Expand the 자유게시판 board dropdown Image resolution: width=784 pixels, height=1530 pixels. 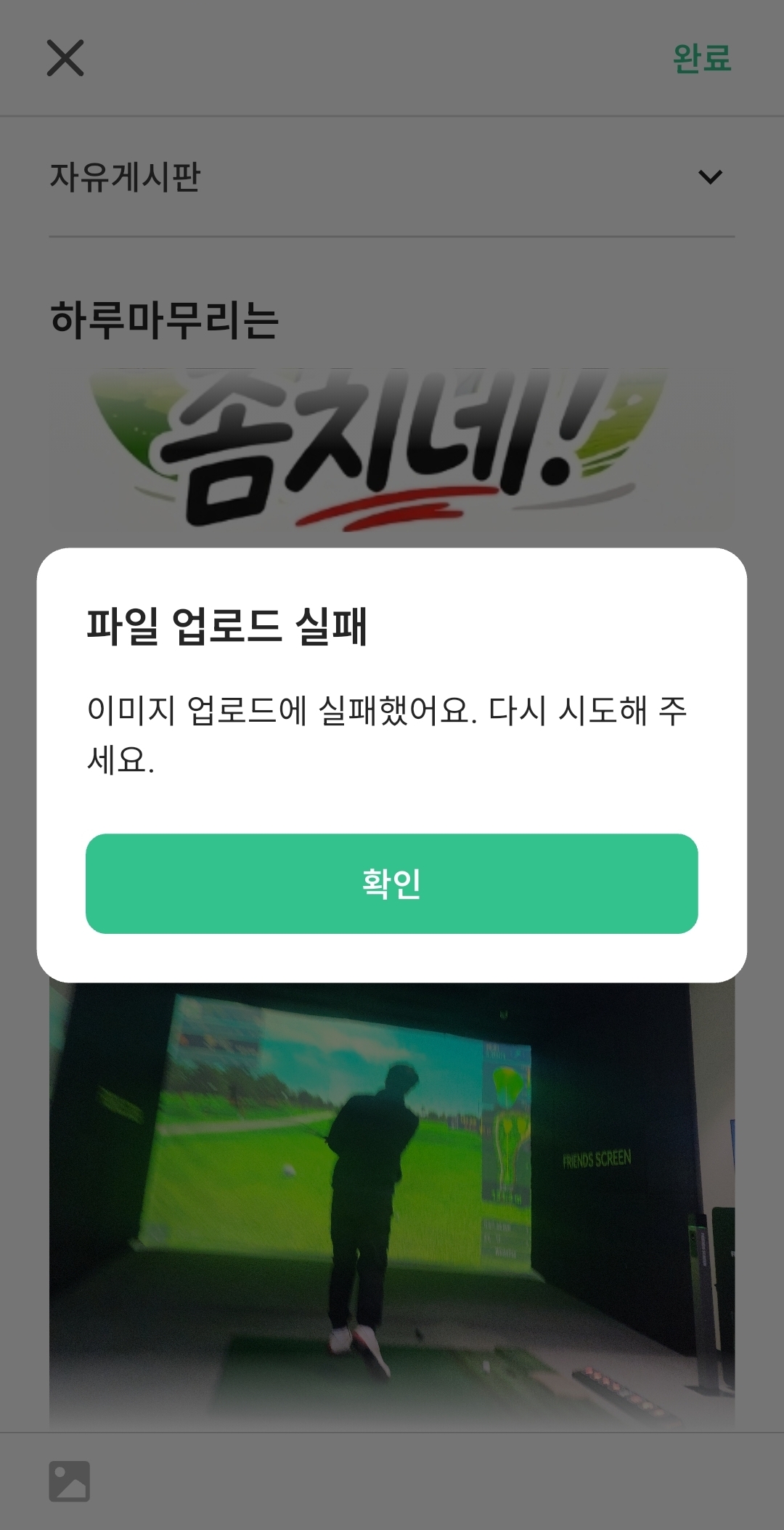coord(709,176)
